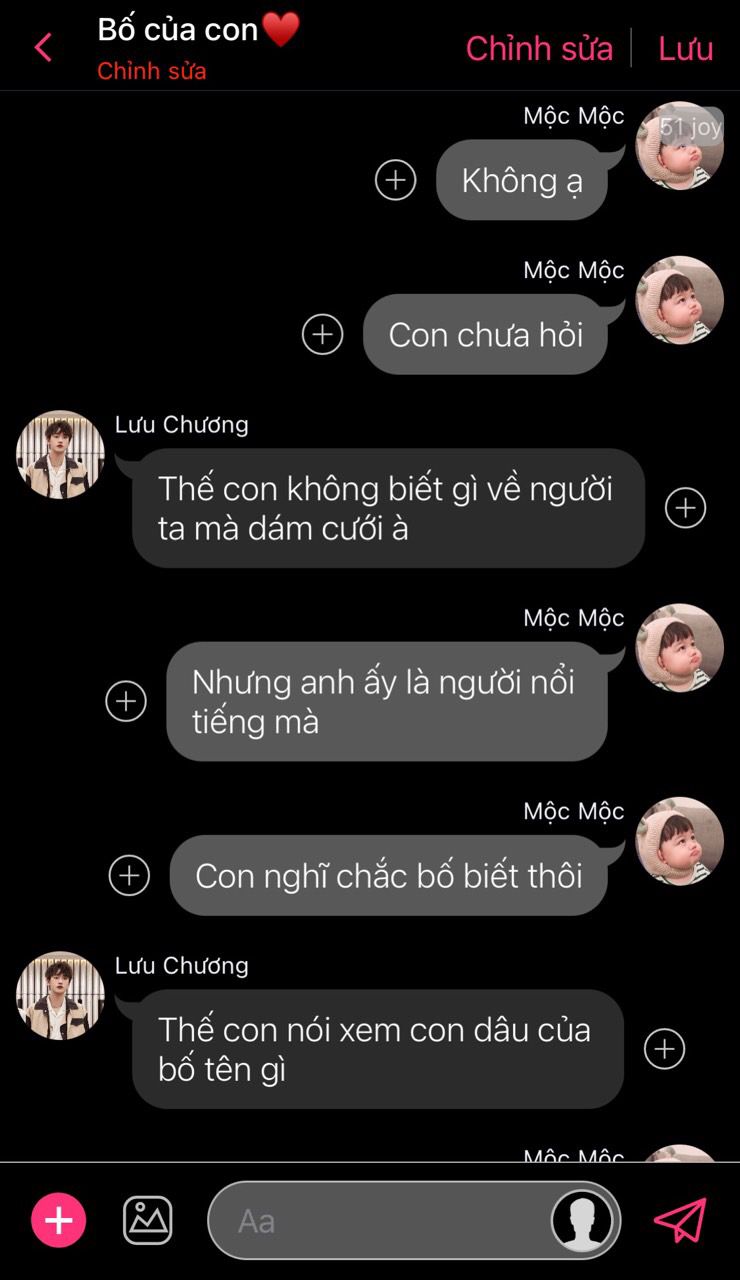Tap the red Chỉnh sửa under the title
740x1280 pixels.
[x=152, y=72]
